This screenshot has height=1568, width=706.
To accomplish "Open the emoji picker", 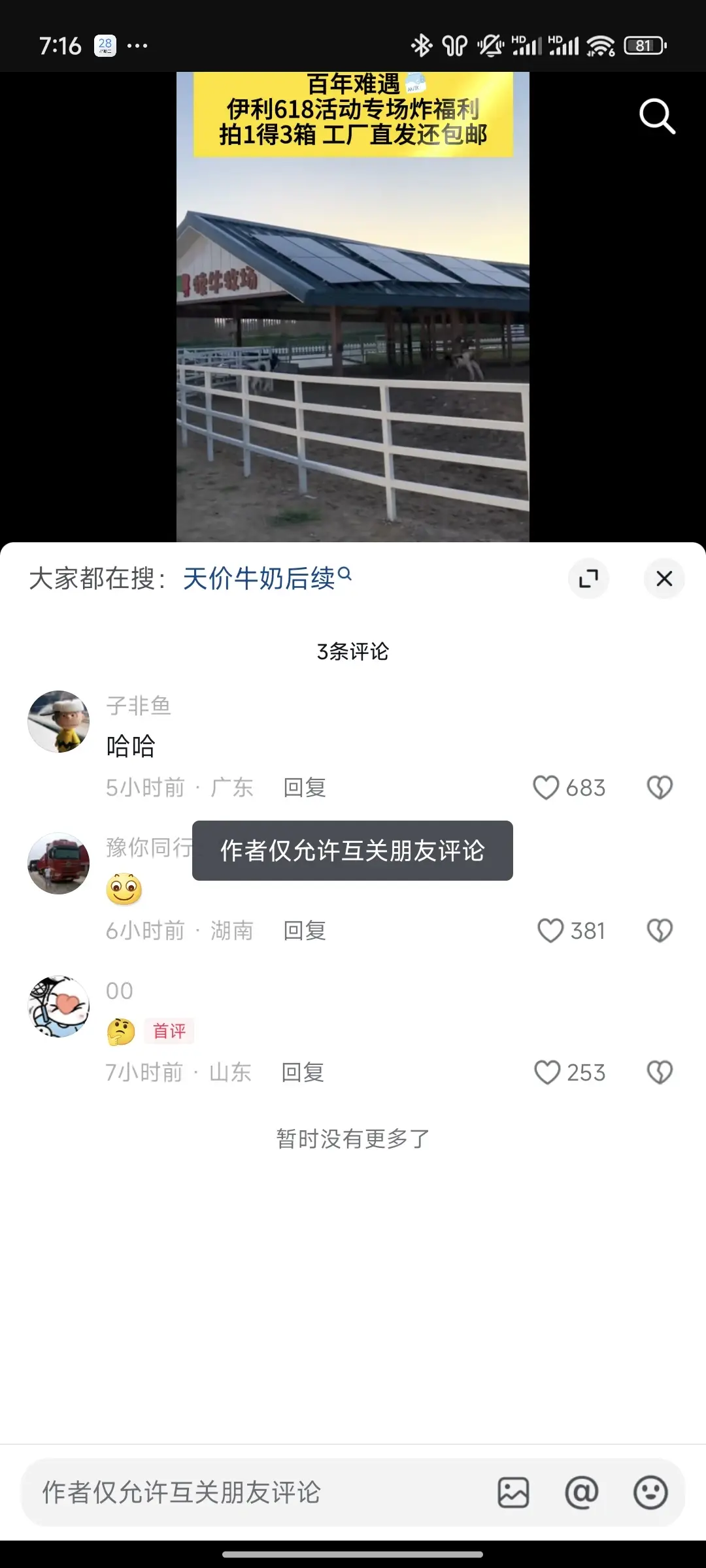I will tap(650, 1492).
